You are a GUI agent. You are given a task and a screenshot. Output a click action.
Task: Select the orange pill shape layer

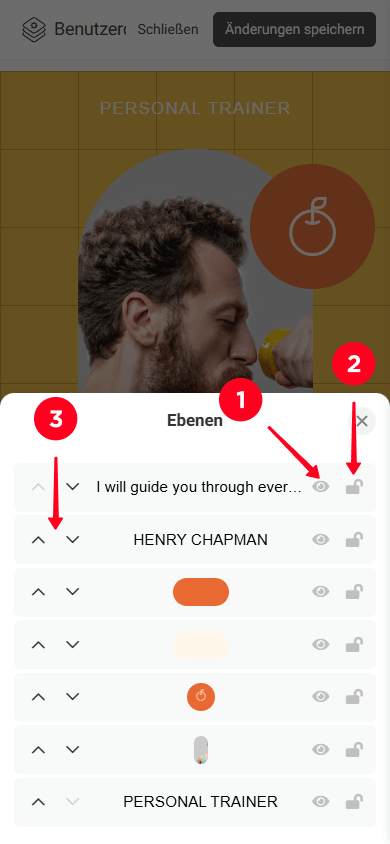[x=201, y=592]
